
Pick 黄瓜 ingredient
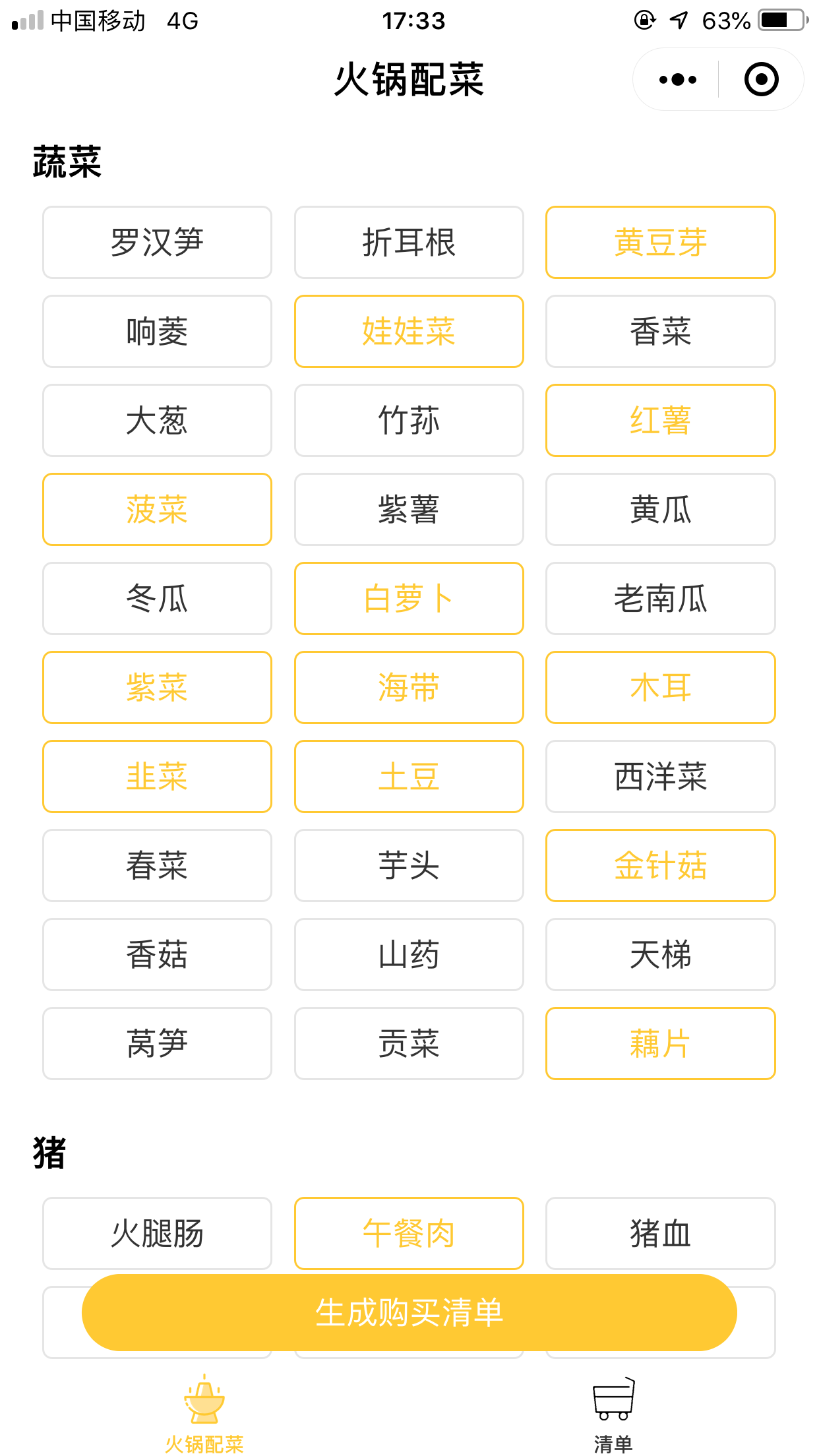point(661,509)
